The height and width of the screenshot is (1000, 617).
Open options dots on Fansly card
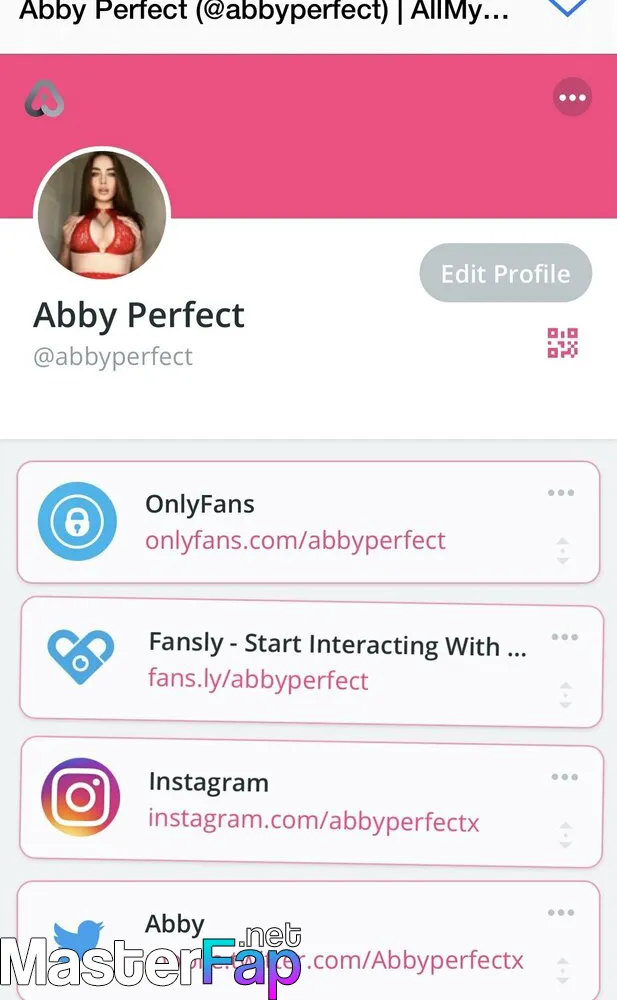(x=565, y=636)
